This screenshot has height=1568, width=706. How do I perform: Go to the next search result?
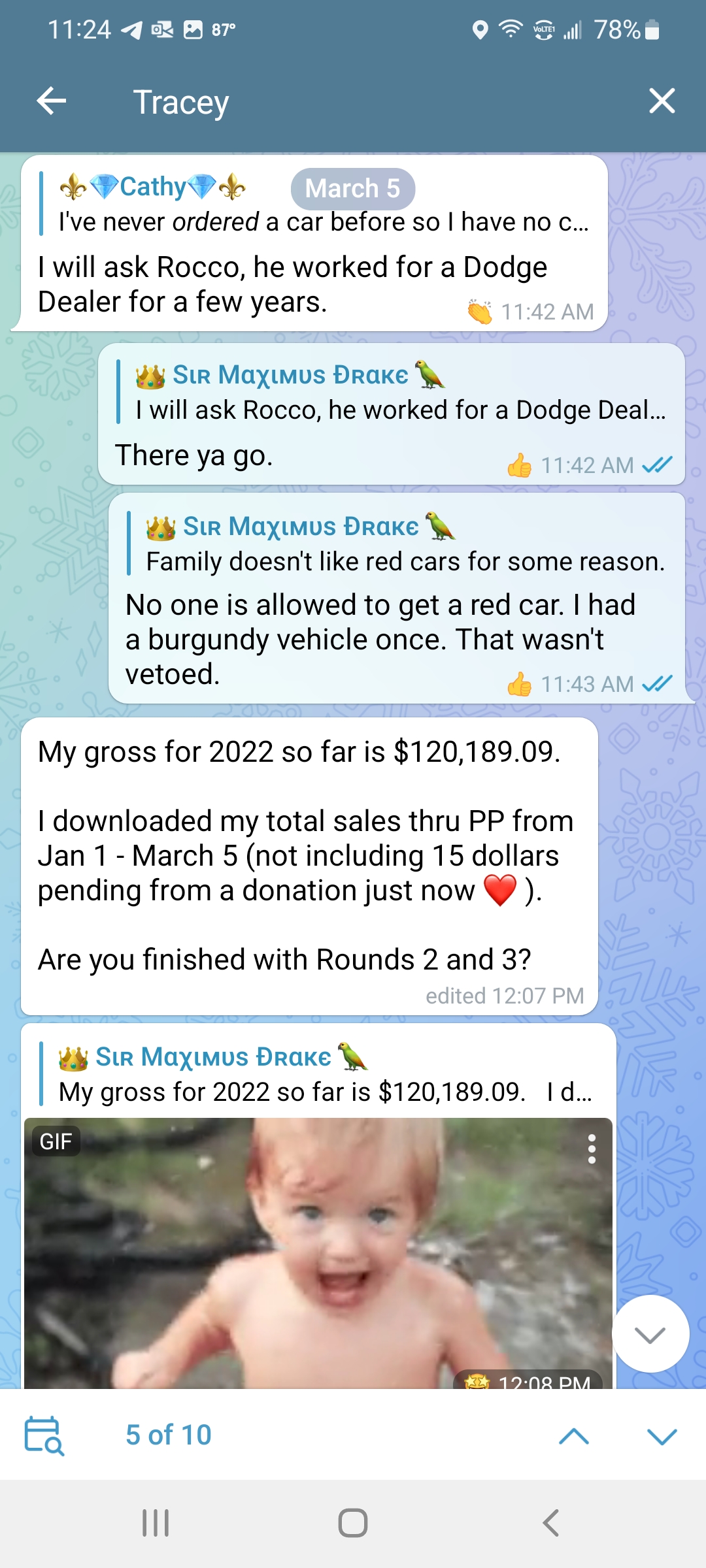tap(662, 1435)
